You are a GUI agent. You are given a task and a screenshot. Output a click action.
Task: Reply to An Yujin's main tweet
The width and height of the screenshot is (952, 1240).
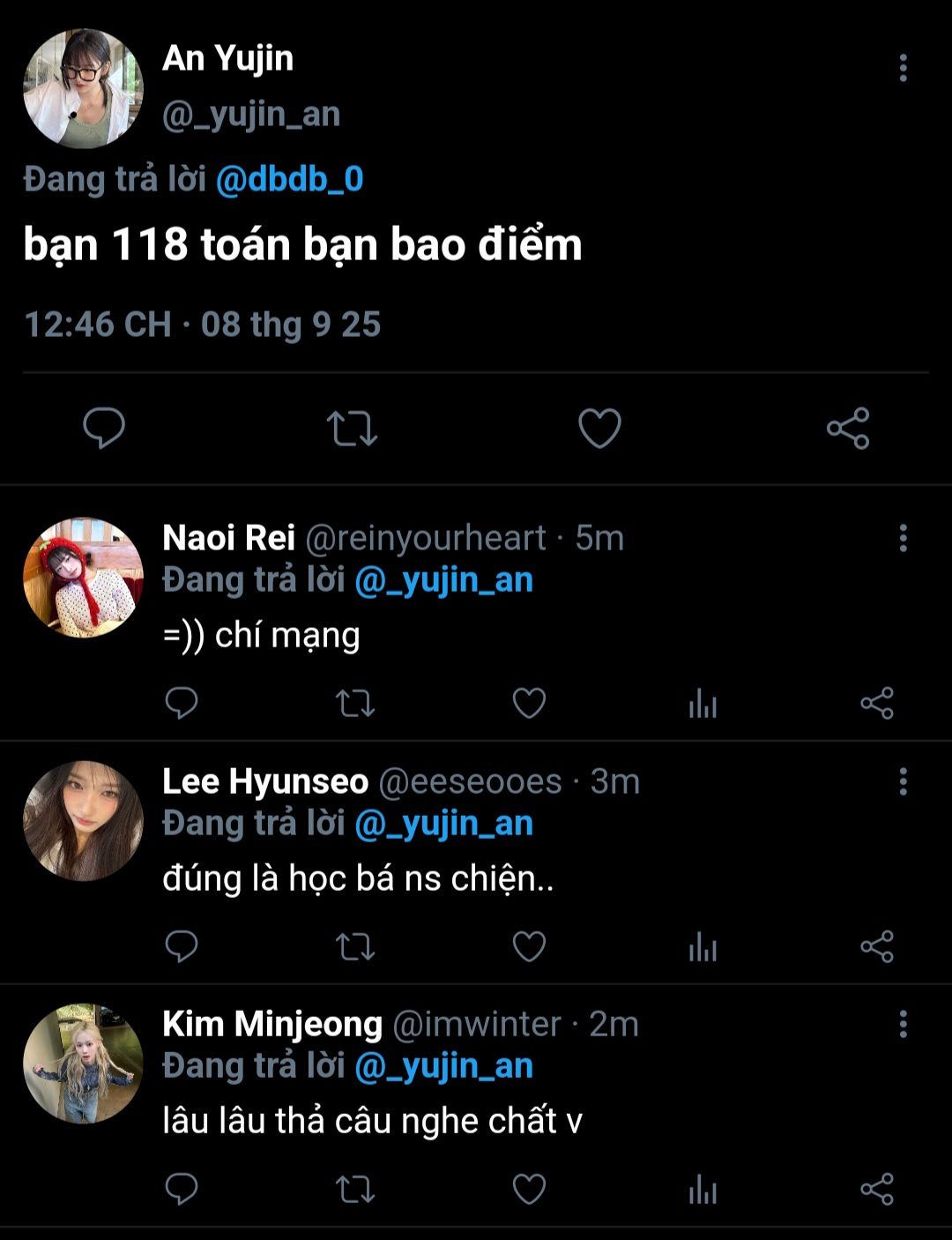click(x=104, y=429)
